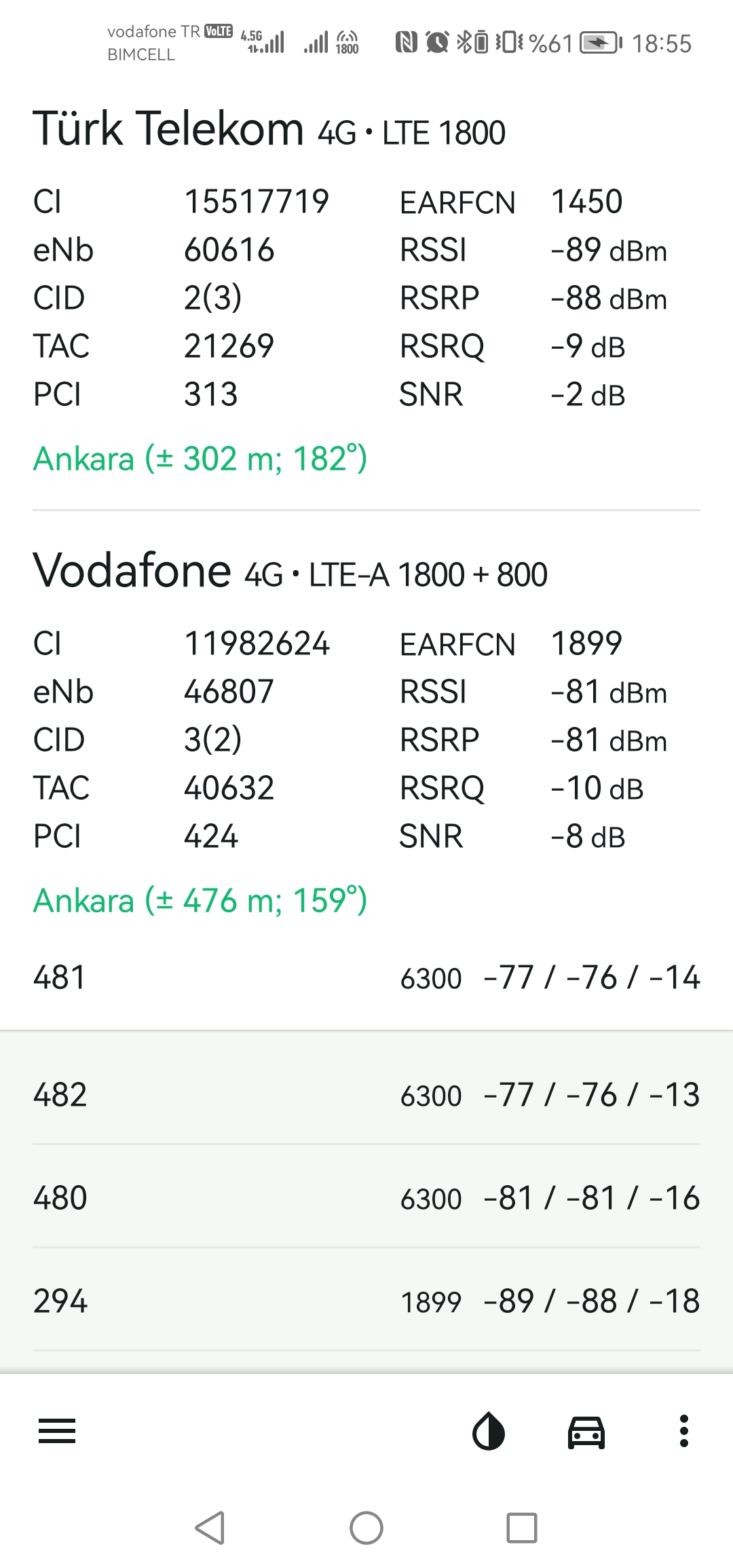Viewport: 733px width, 1568px height.
Task: Select neighbor cell 480
Action: (x=366, y=1198)
